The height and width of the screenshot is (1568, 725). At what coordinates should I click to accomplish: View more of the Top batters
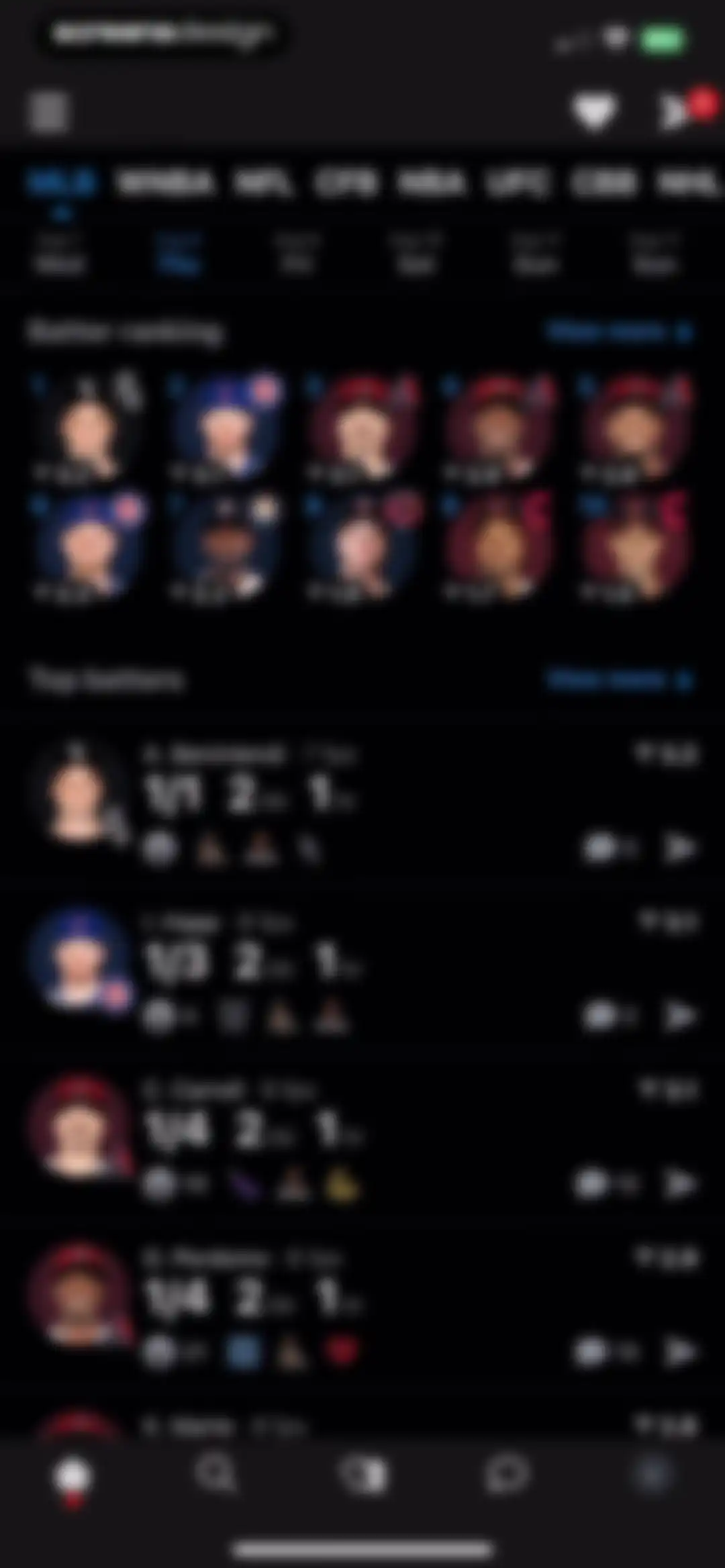click(x=618, y=681)
